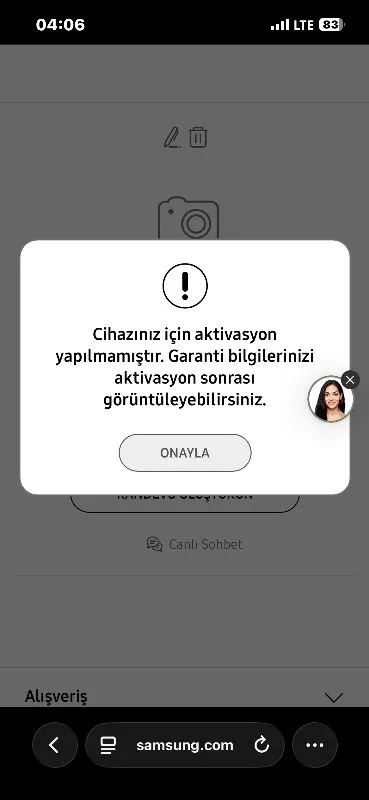
Task: Open the live chat assistant avatar
Action: [x=330, y=399]
